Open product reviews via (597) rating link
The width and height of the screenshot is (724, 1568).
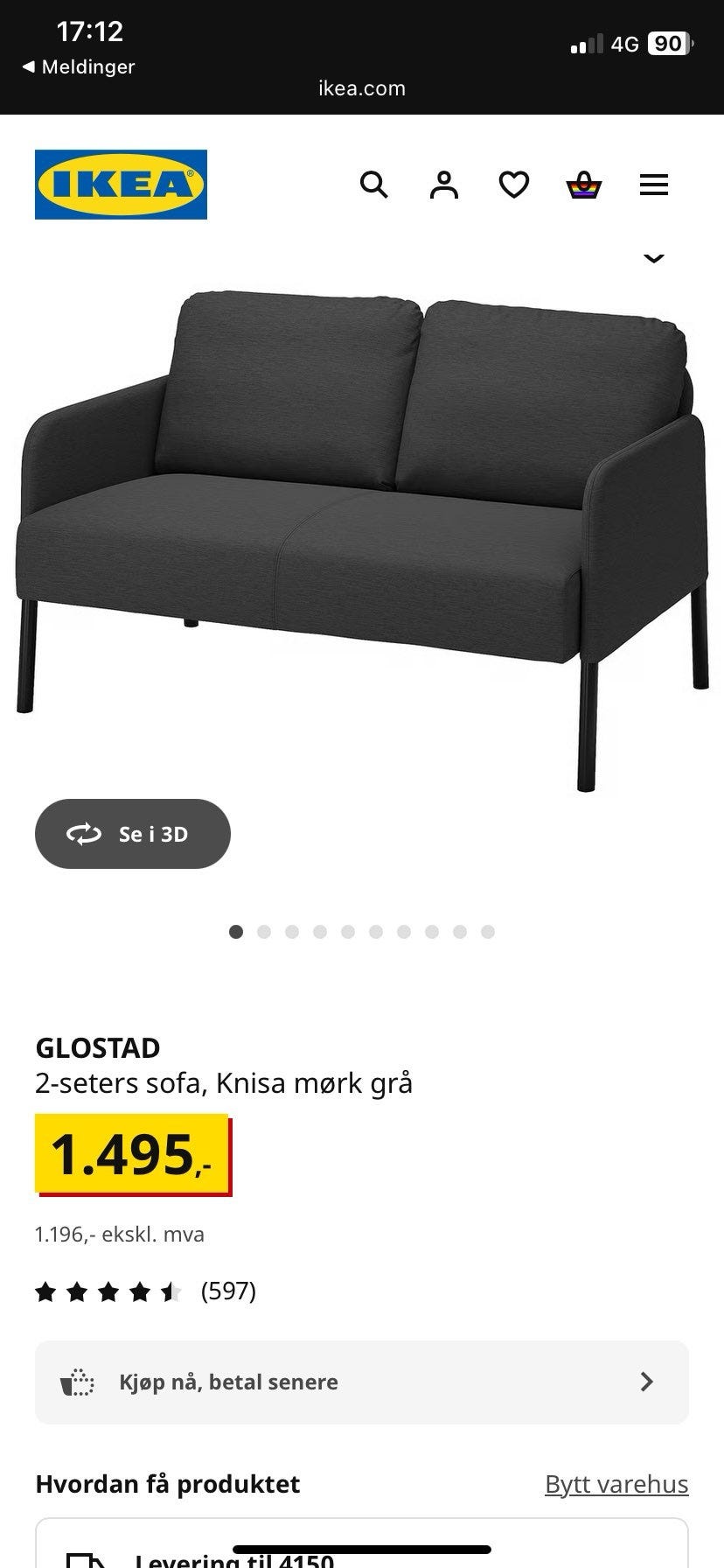[x=228, y=1291]
